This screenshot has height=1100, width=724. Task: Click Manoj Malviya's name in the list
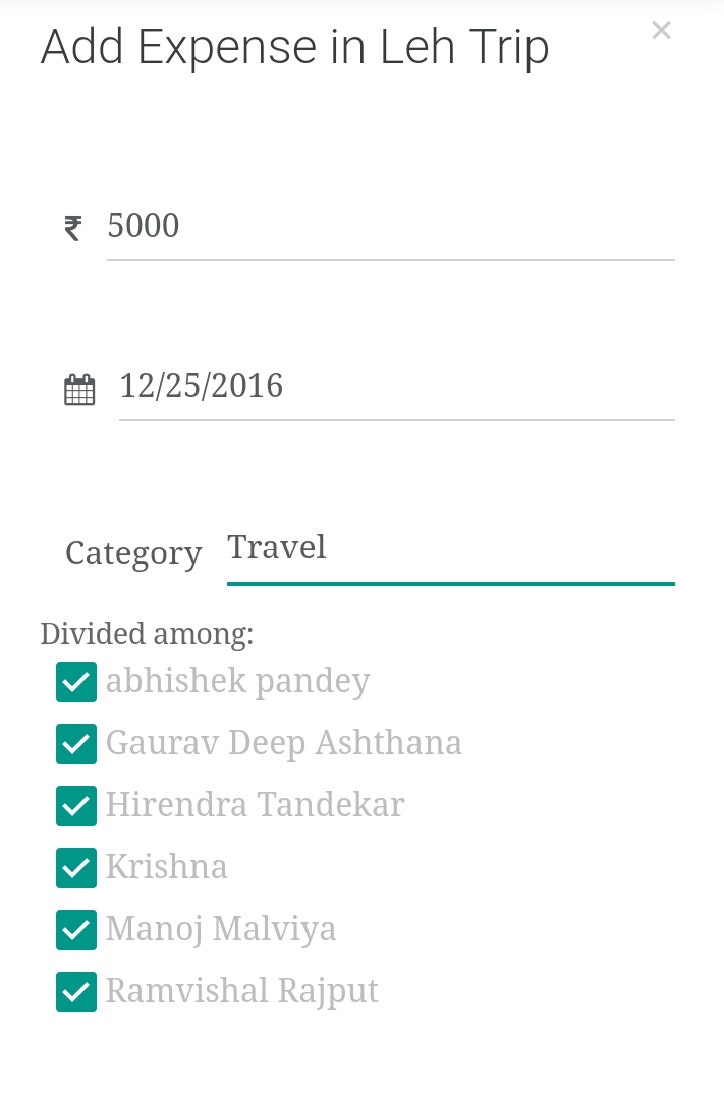pos(221,930)
